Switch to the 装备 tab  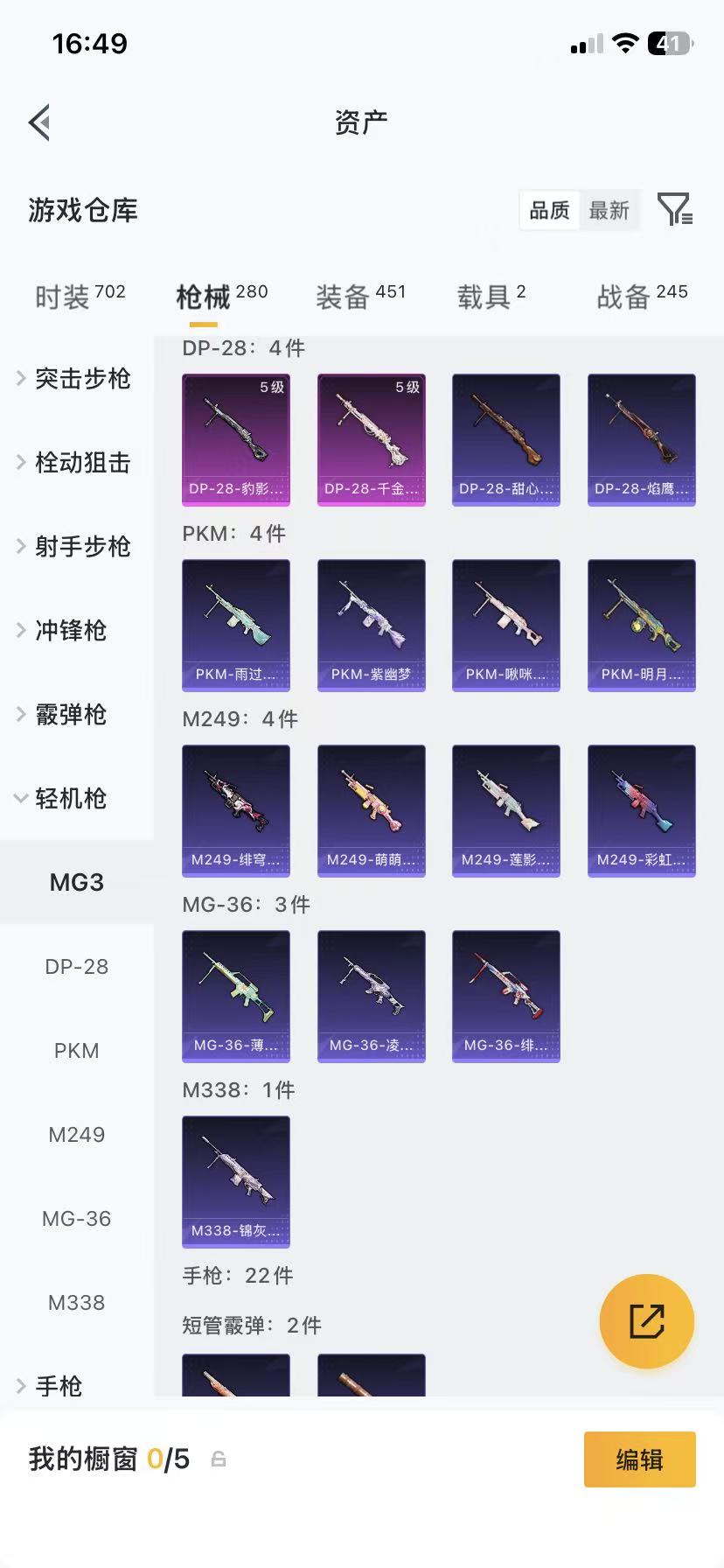(x=360, y=297)
